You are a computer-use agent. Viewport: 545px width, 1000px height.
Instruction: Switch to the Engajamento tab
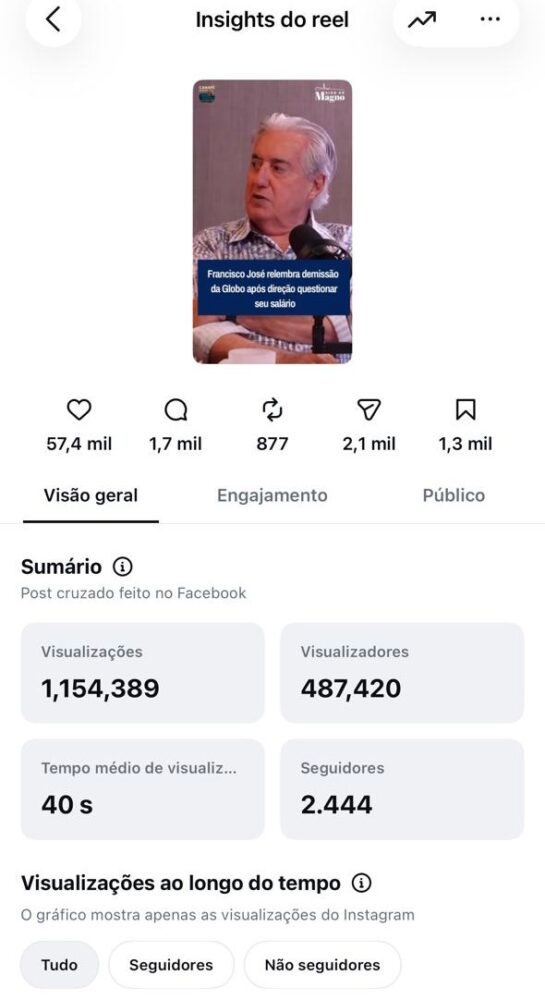point(272,496)
